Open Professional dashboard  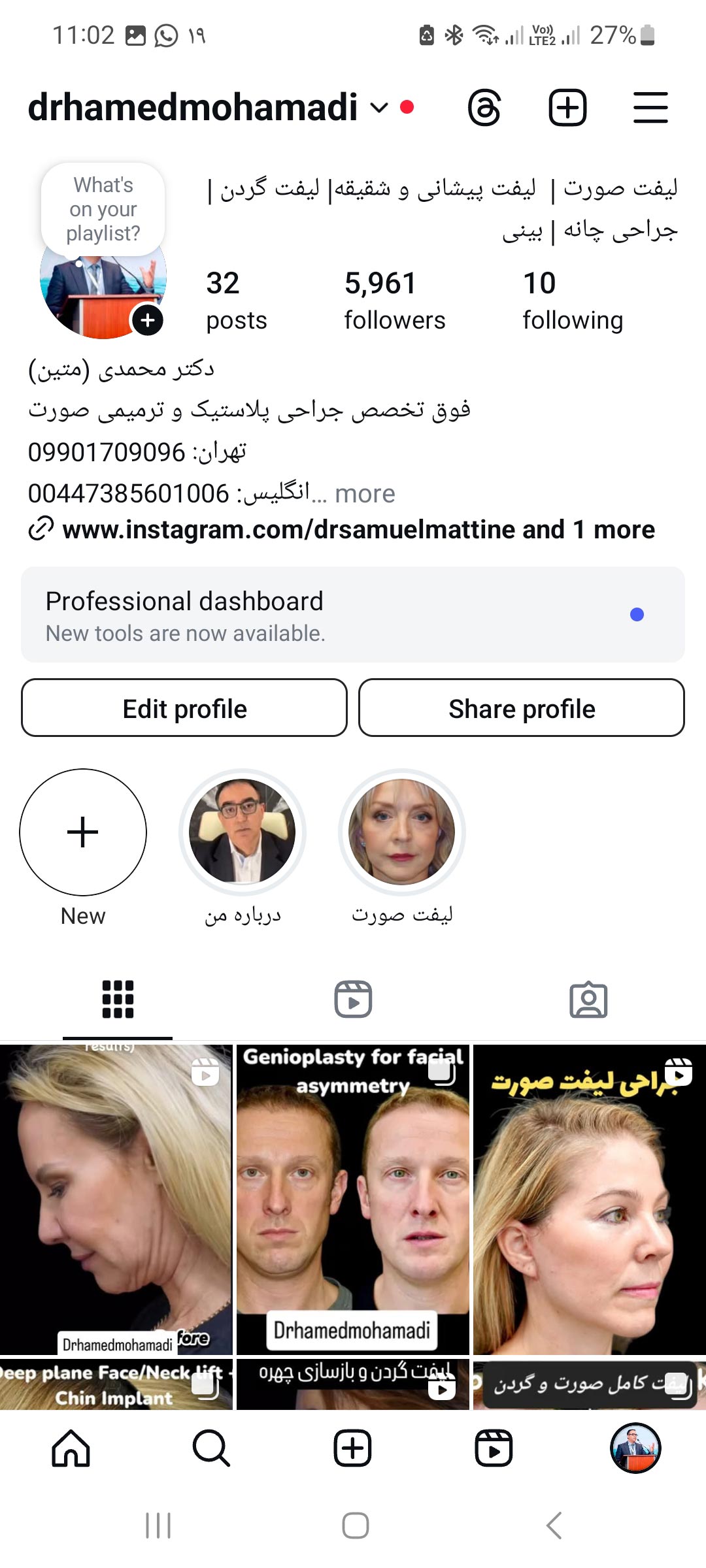pos(353,614)
